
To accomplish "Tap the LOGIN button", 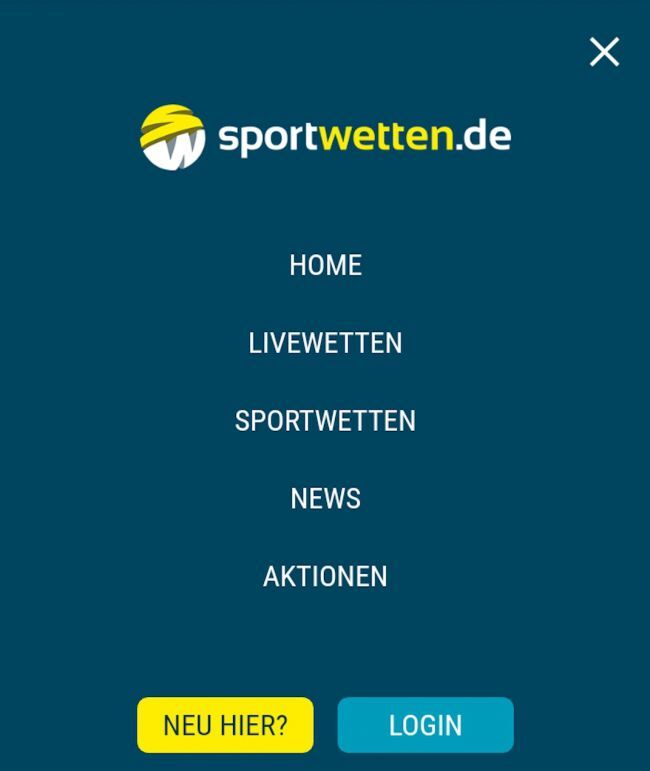I will pyautogui.click(x=425, y=725).
